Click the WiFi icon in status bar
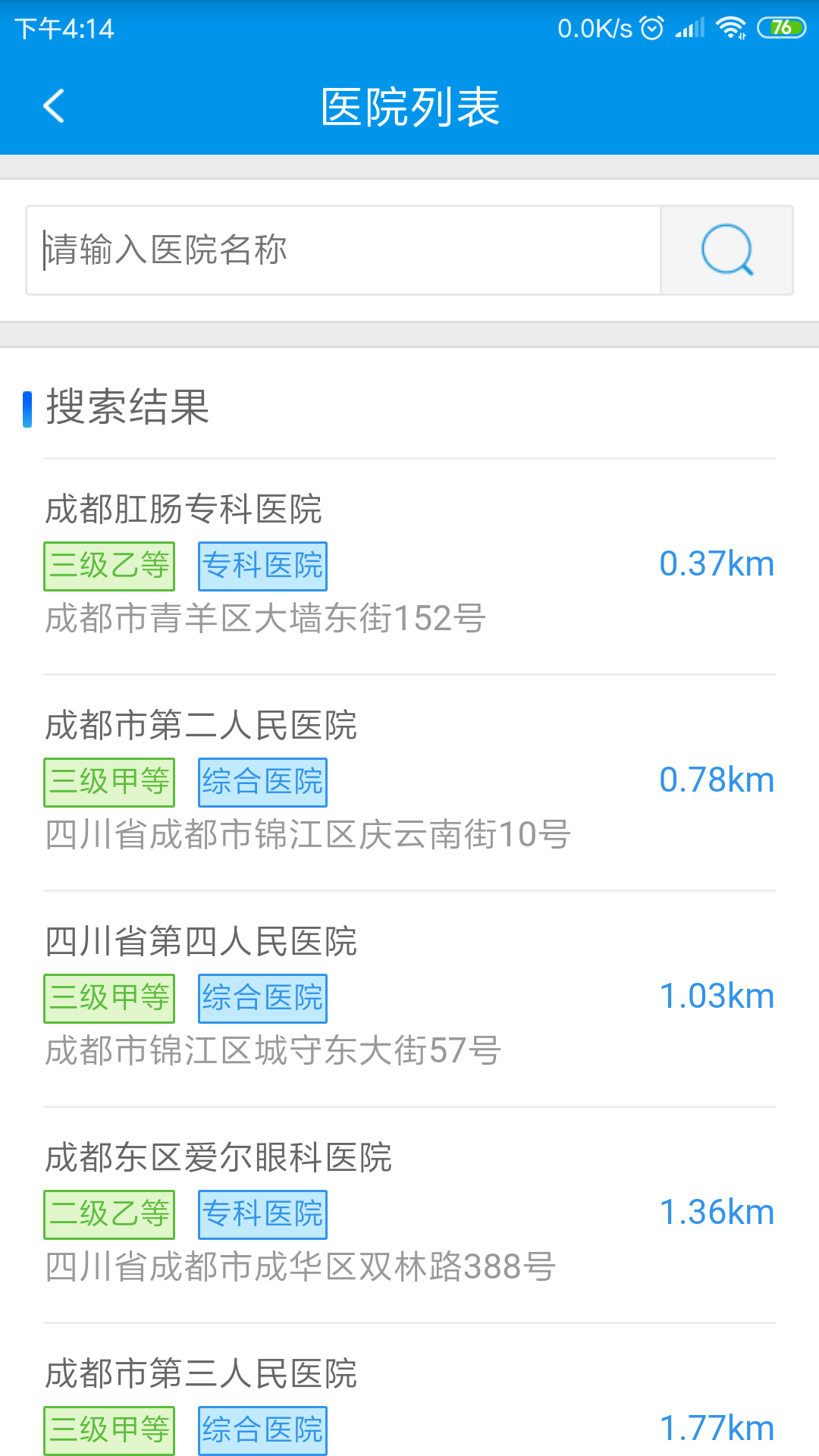Screen dimensions: 819x1456 pos(730,28)
